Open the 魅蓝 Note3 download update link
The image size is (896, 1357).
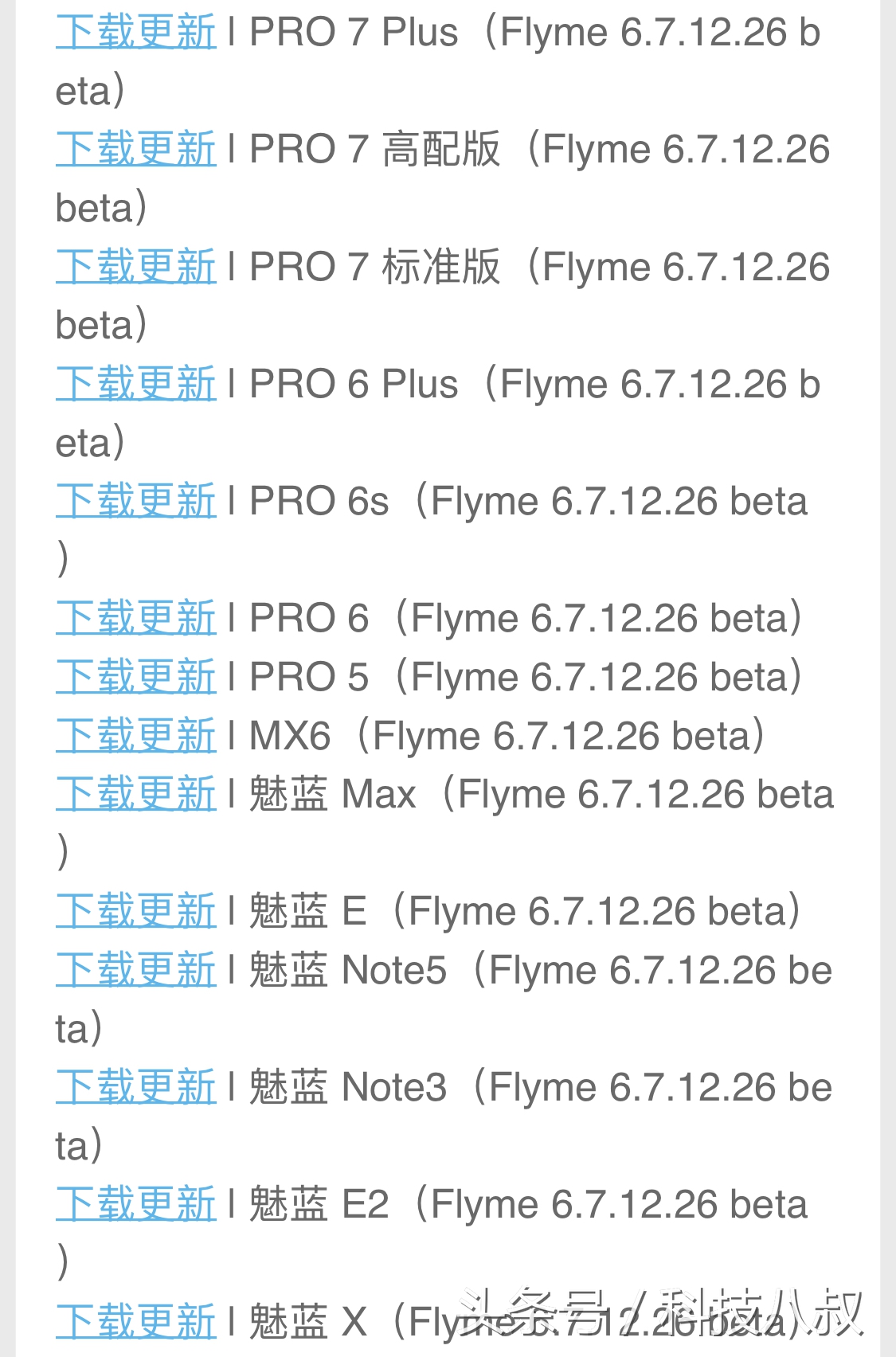[134, 1085]
